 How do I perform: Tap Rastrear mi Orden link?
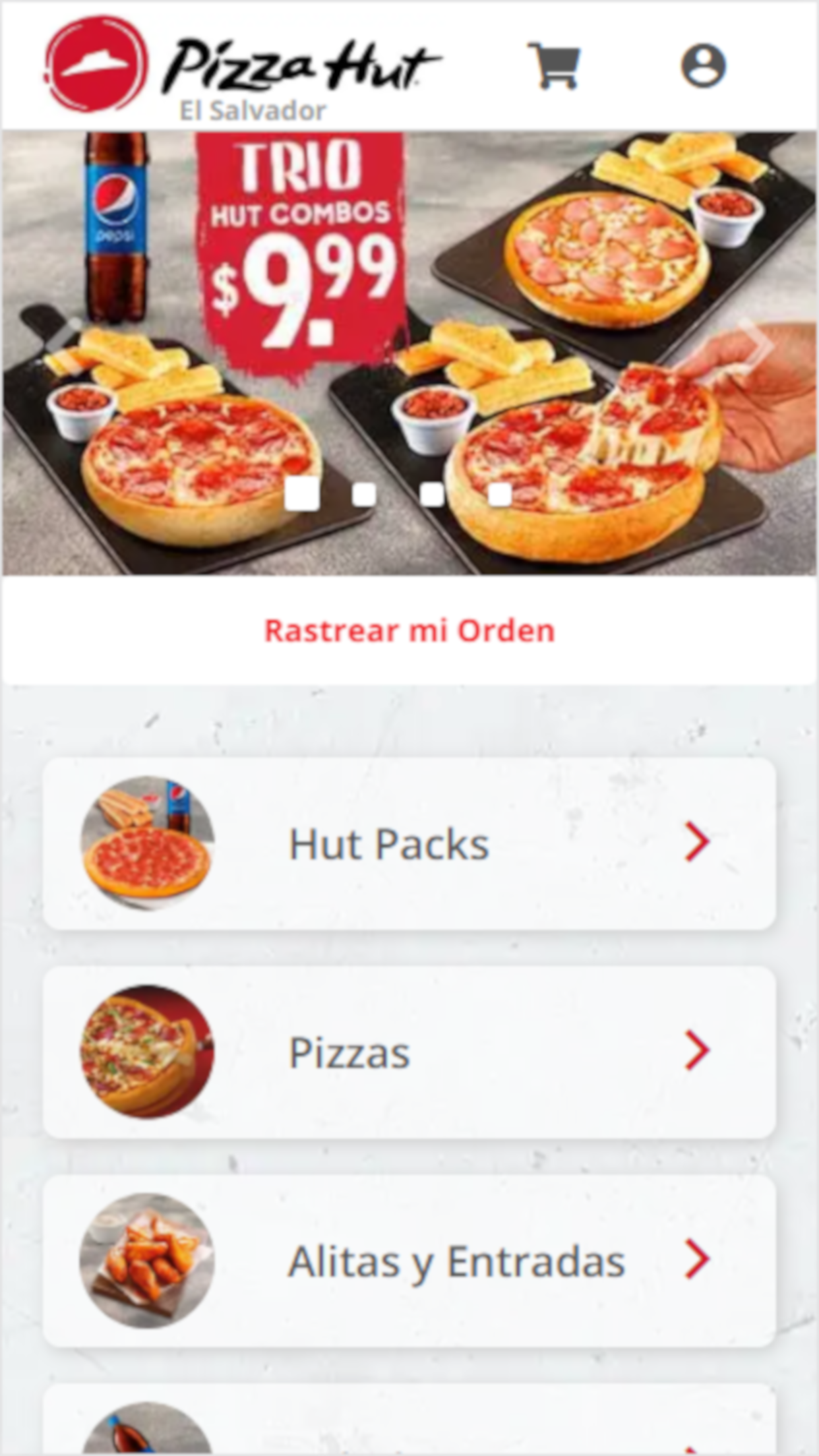coord(409,631)
